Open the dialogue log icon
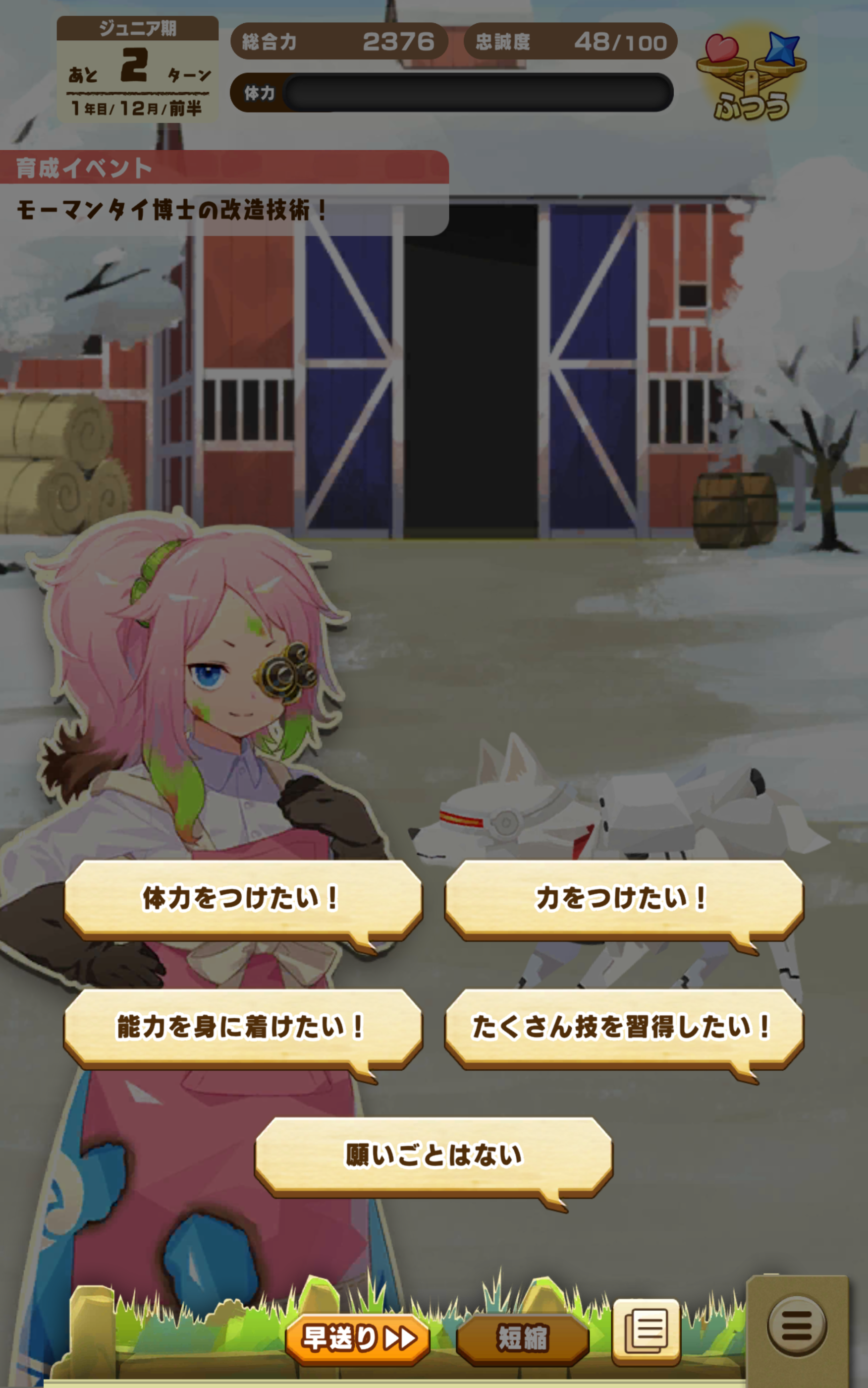 (647, 1330)
